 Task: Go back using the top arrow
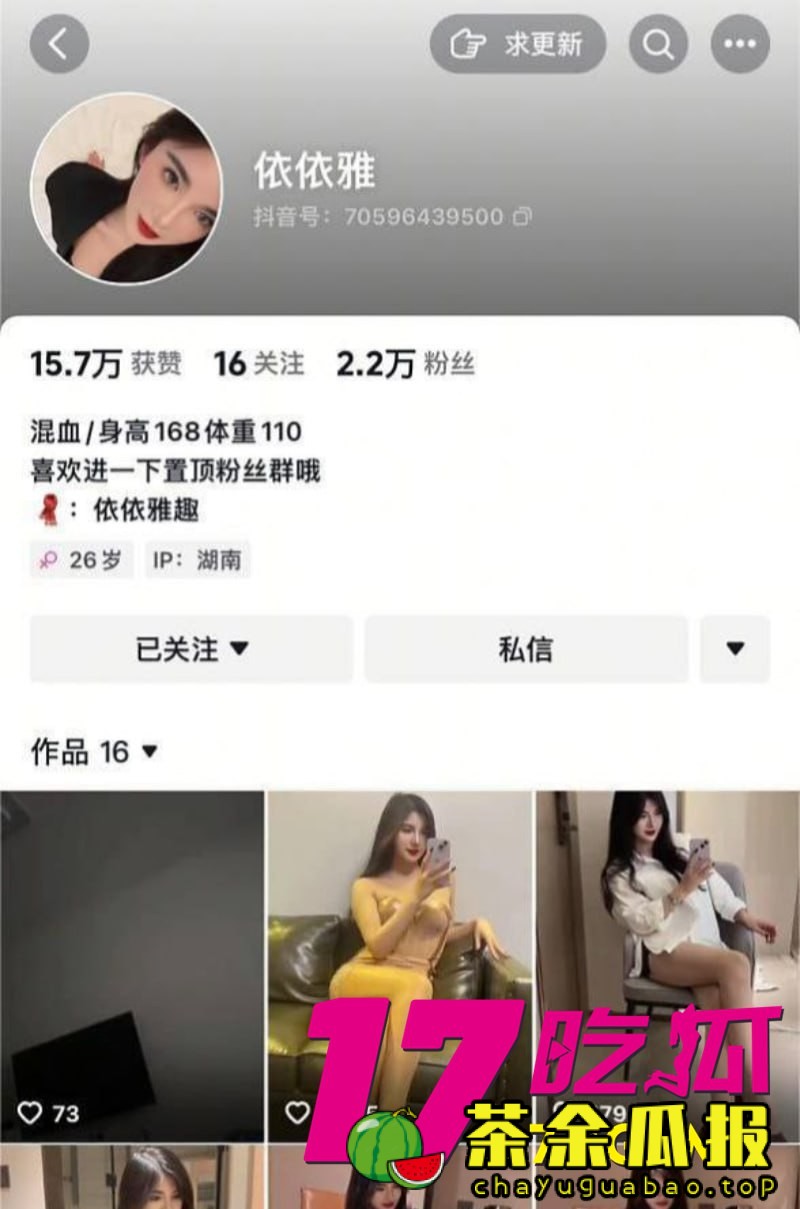[59, 44]
